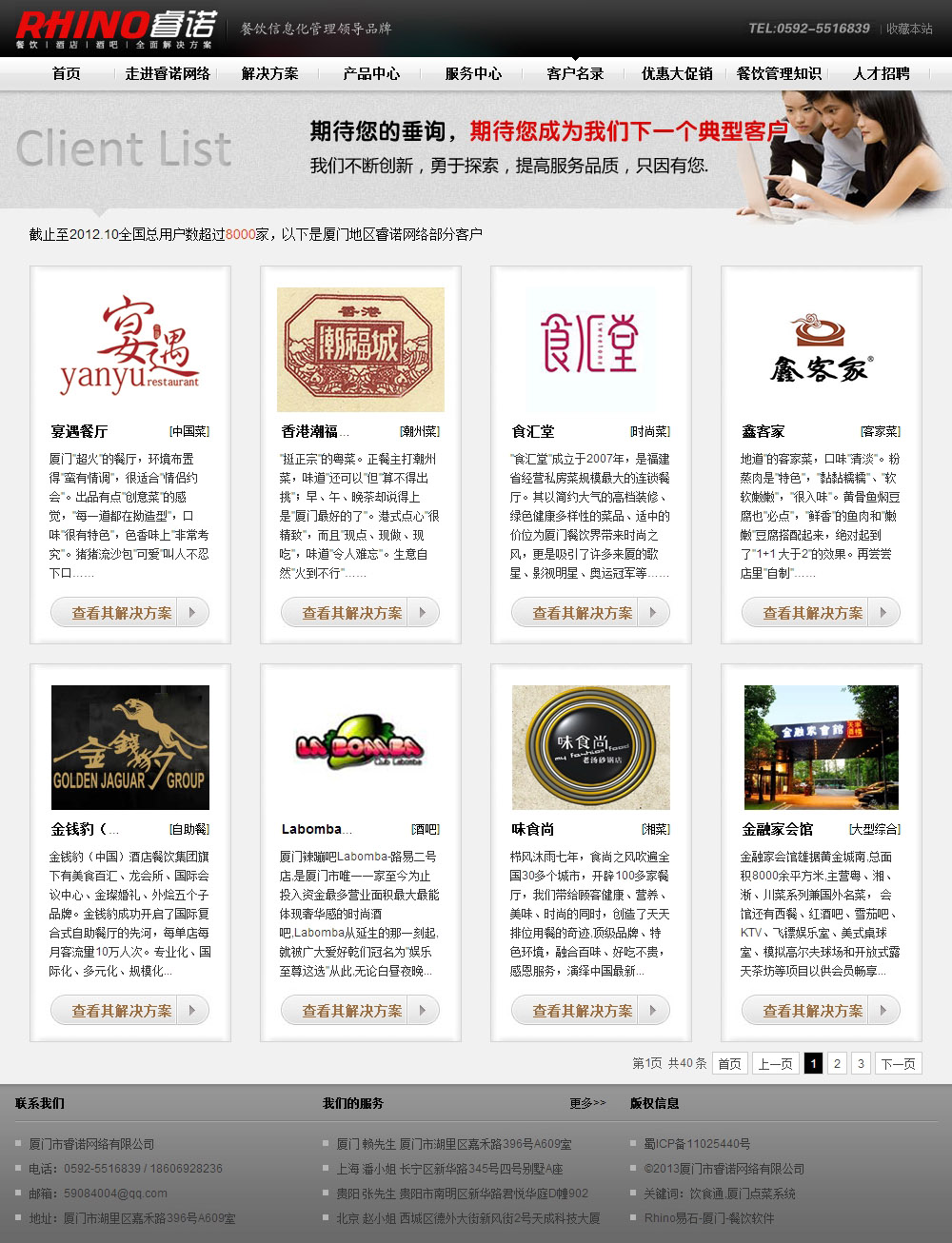Viewport: 952px width, 1243px height.
Task: Open the 首页 navigation item
Action: [67, 74]
